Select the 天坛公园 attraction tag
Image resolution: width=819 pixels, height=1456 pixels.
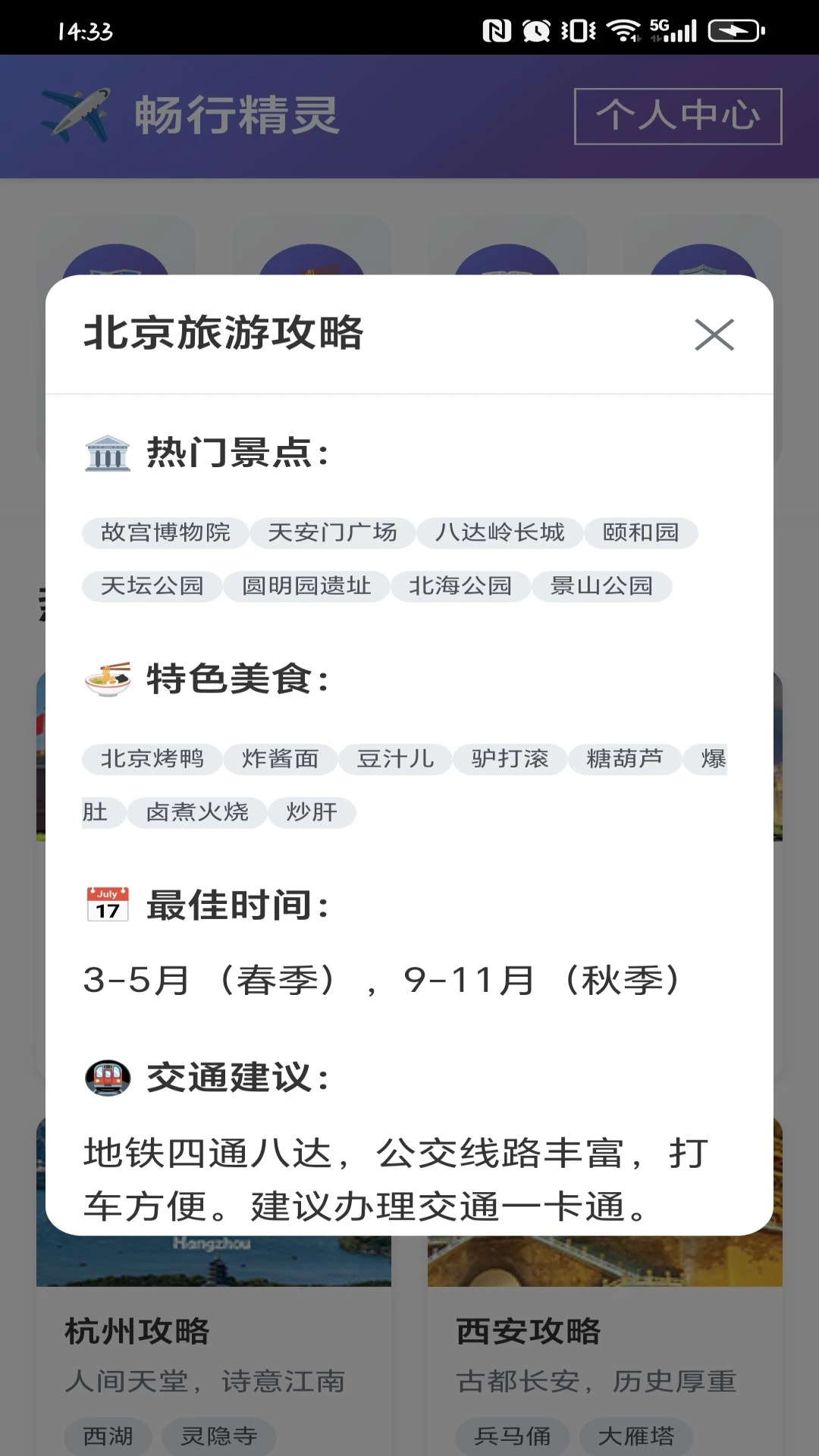151,586
